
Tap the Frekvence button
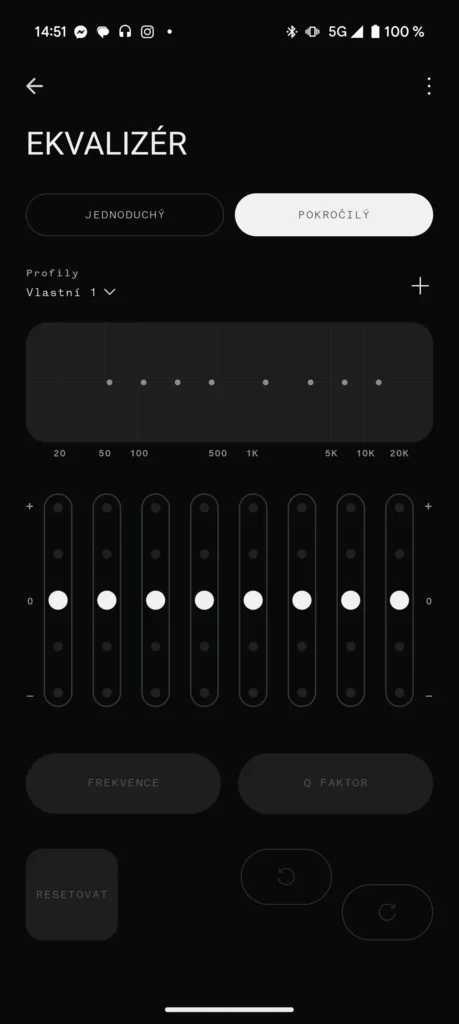(x=123, y=783)
